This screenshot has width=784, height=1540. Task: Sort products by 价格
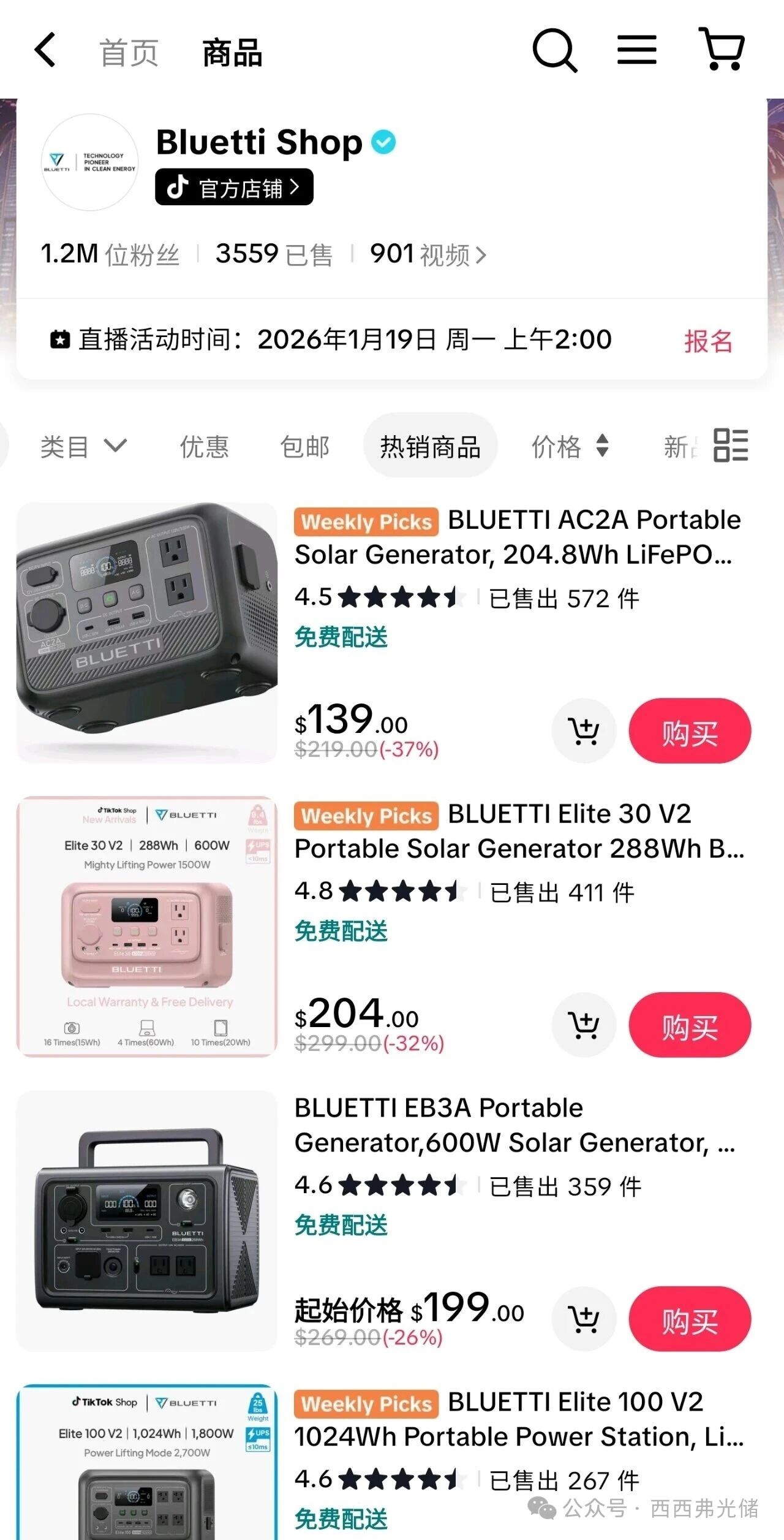[x=570, y=447]
